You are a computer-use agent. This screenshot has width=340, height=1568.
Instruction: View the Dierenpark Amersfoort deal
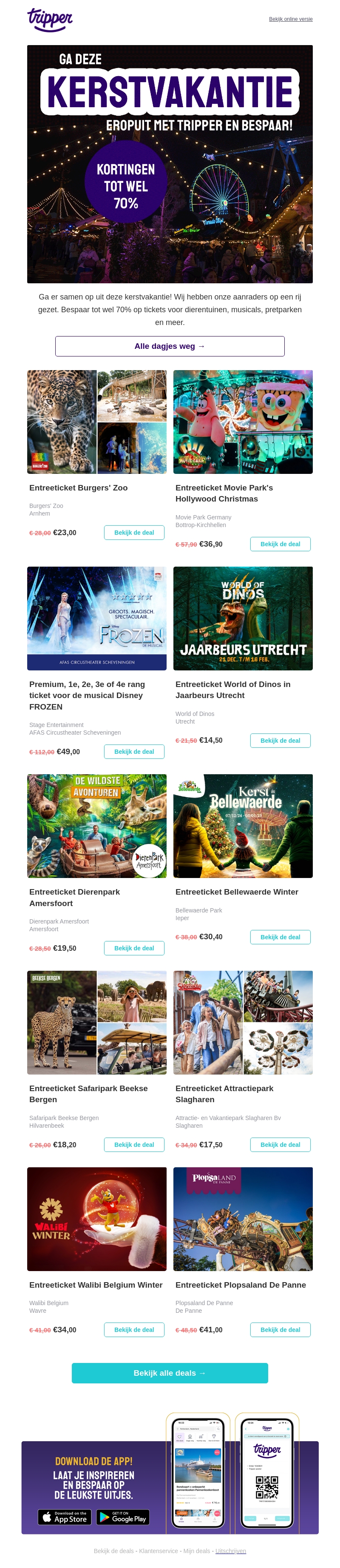(x=134, y=948)
